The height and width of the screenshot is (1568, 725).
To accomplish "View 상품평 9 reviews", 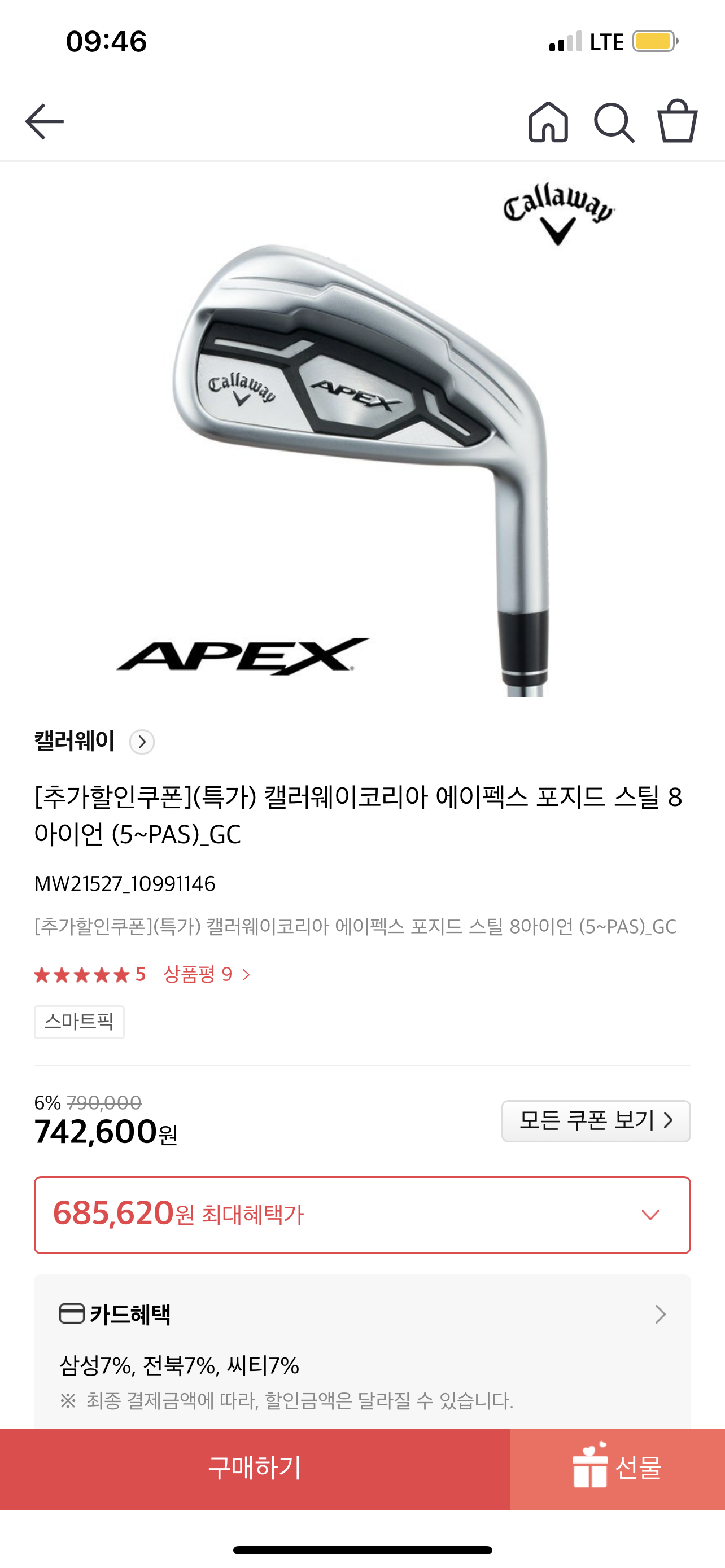I will pyautogui.click(x=206, y=975).
